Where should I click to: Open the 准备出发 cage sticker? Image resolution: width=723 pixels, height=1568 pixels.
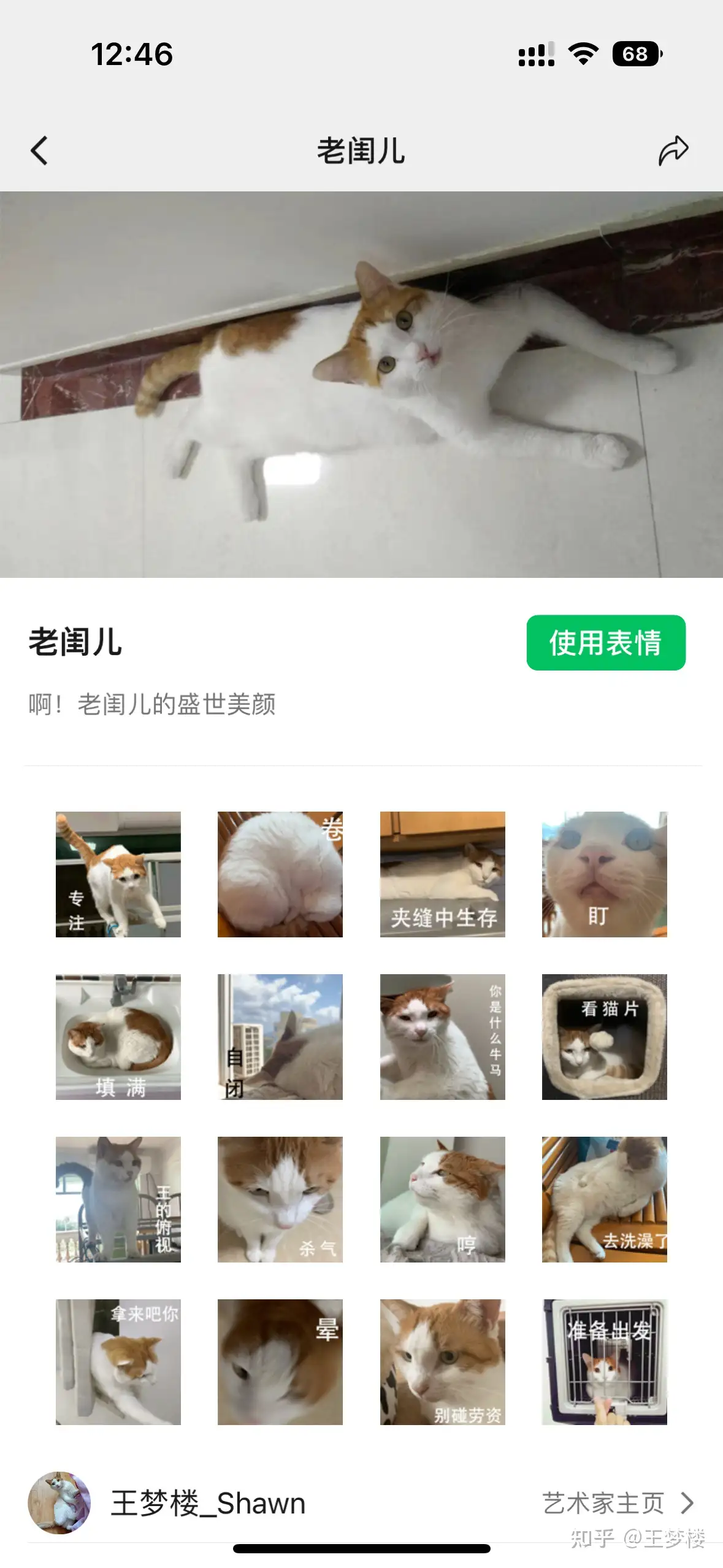coord(604,1361)
